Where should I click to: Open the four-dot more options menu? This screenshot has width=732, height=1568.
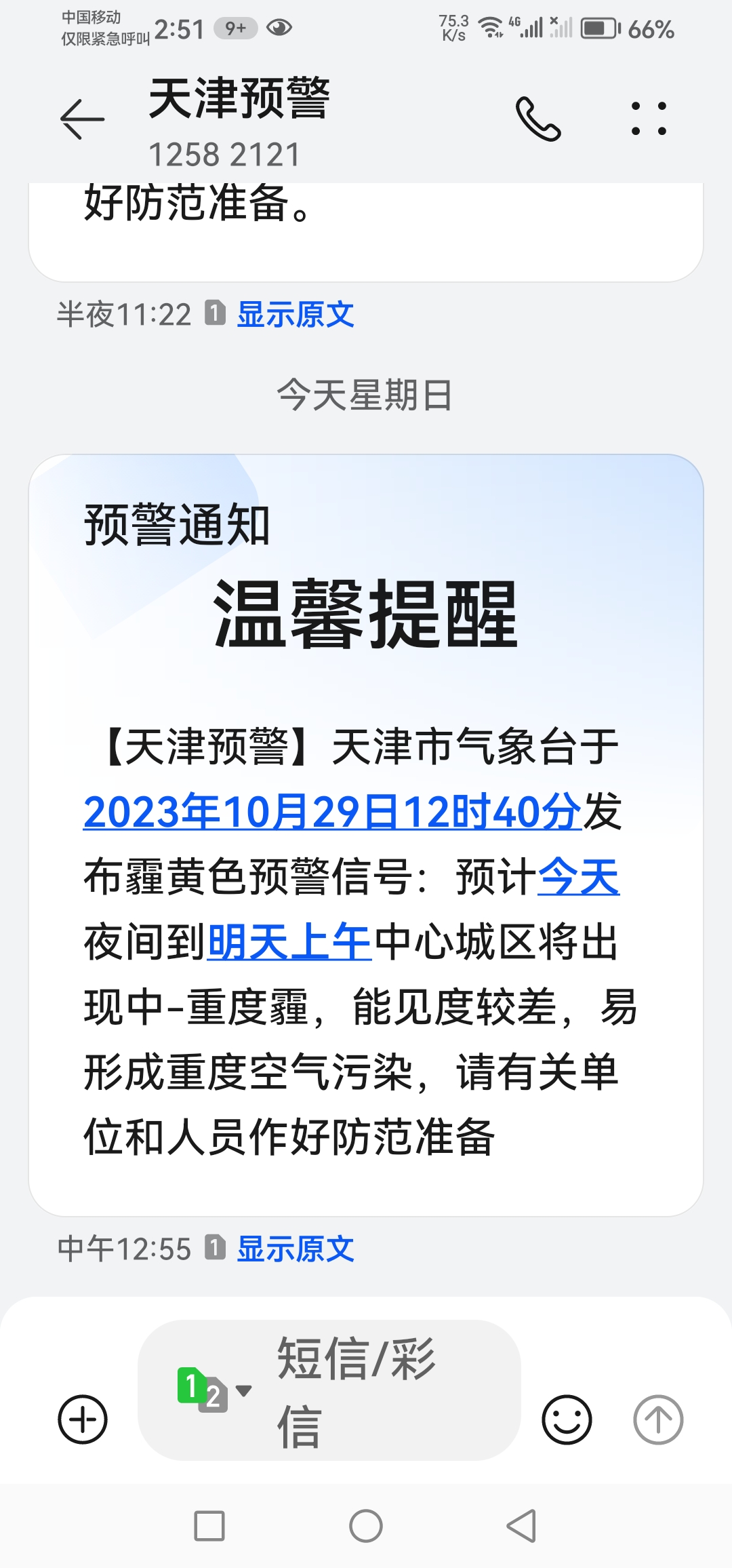coord(649,119)
